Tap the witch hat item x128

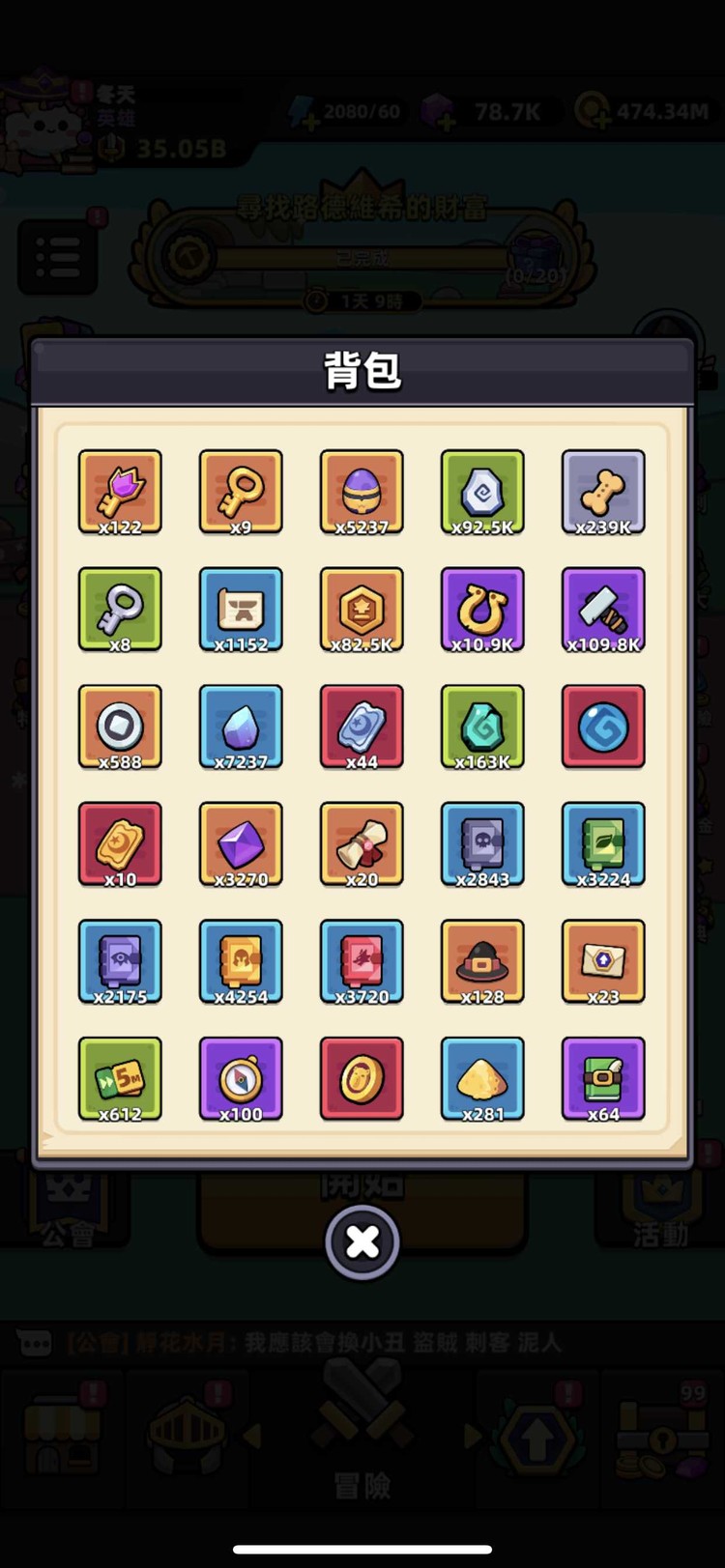point(482,961)
